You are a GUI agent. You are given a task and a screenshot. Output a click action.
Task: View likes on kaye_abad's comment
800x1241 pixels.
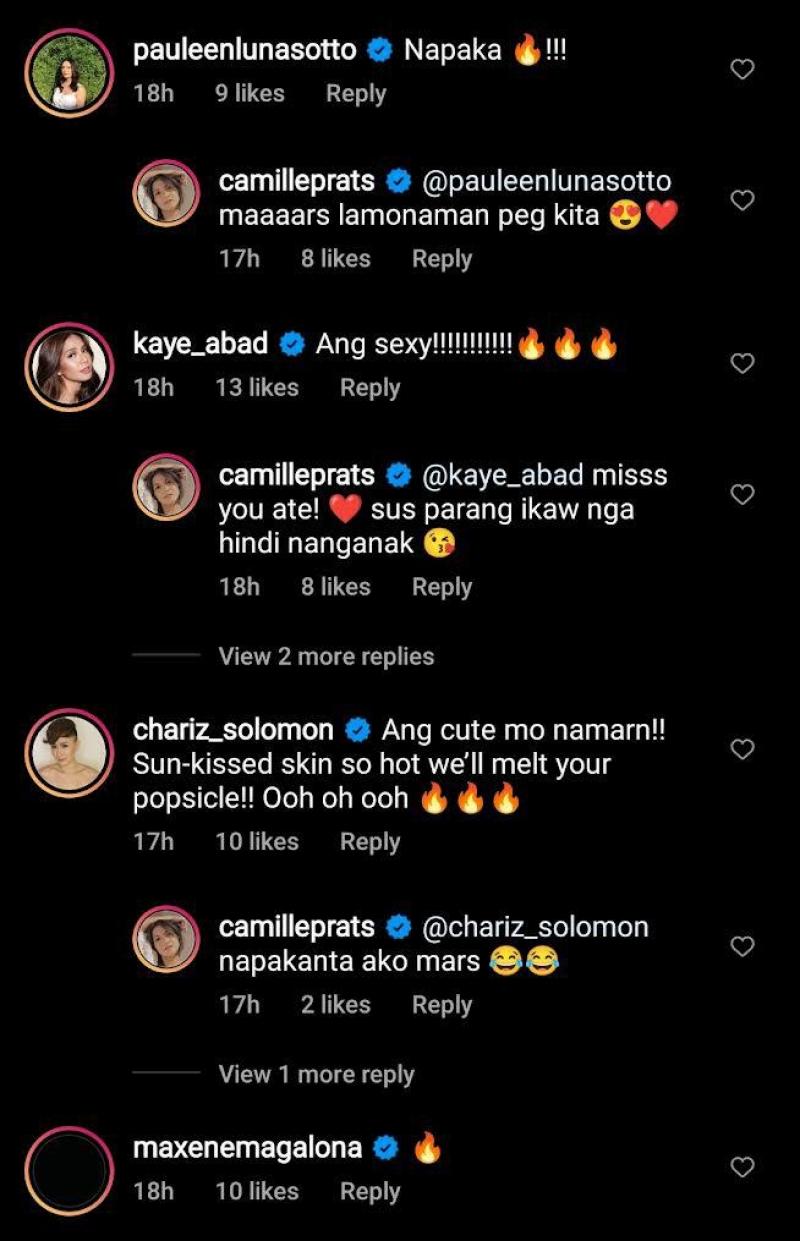click(x=257, y=388)
